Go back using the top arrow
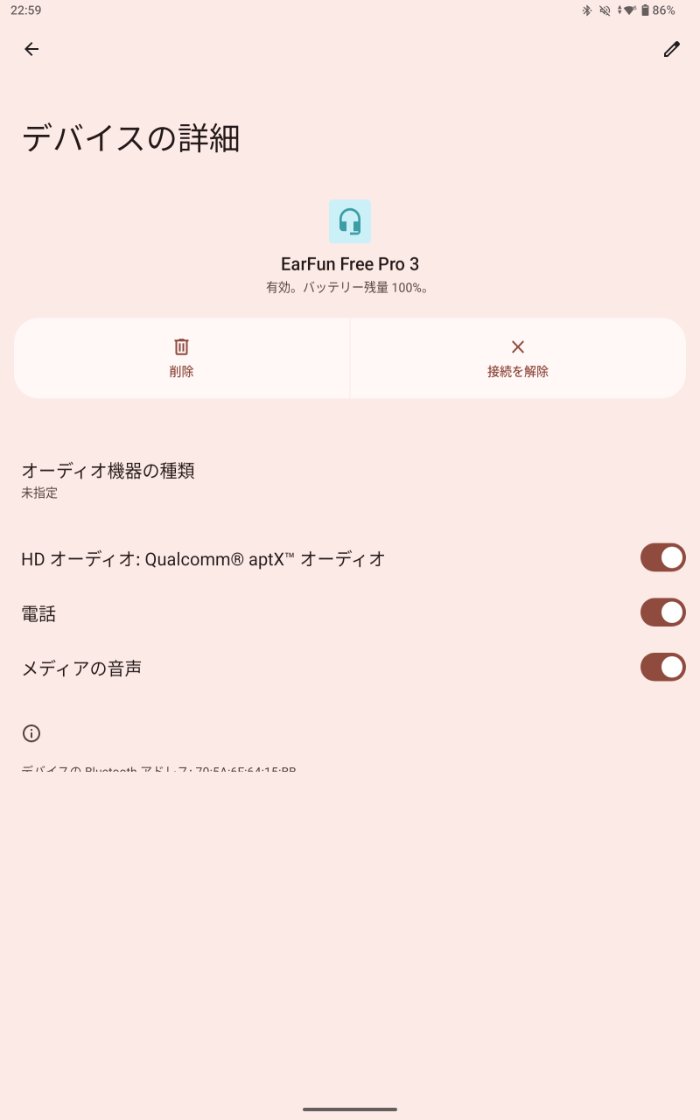This screenshot has height=1120, width=700. [32, 49]
